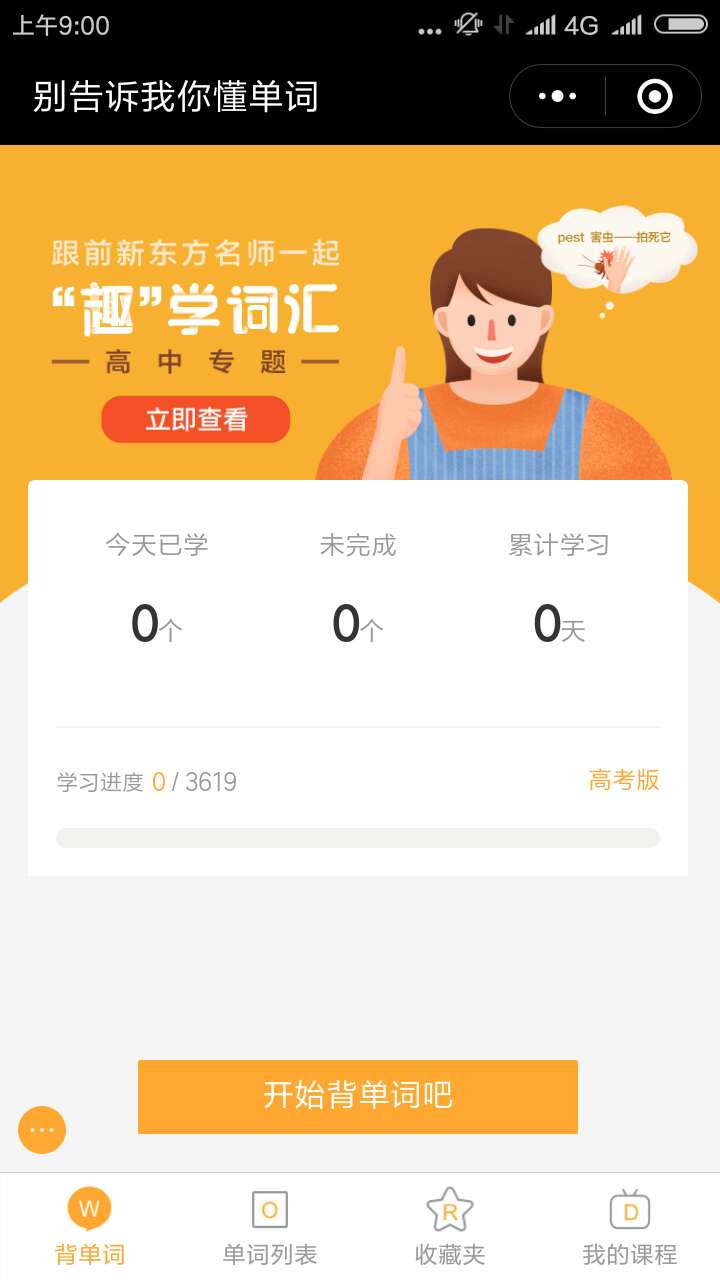The image size is (720, 1280).
Task: Open the orange floating ellipsis button
Action: coord(42,1130)
